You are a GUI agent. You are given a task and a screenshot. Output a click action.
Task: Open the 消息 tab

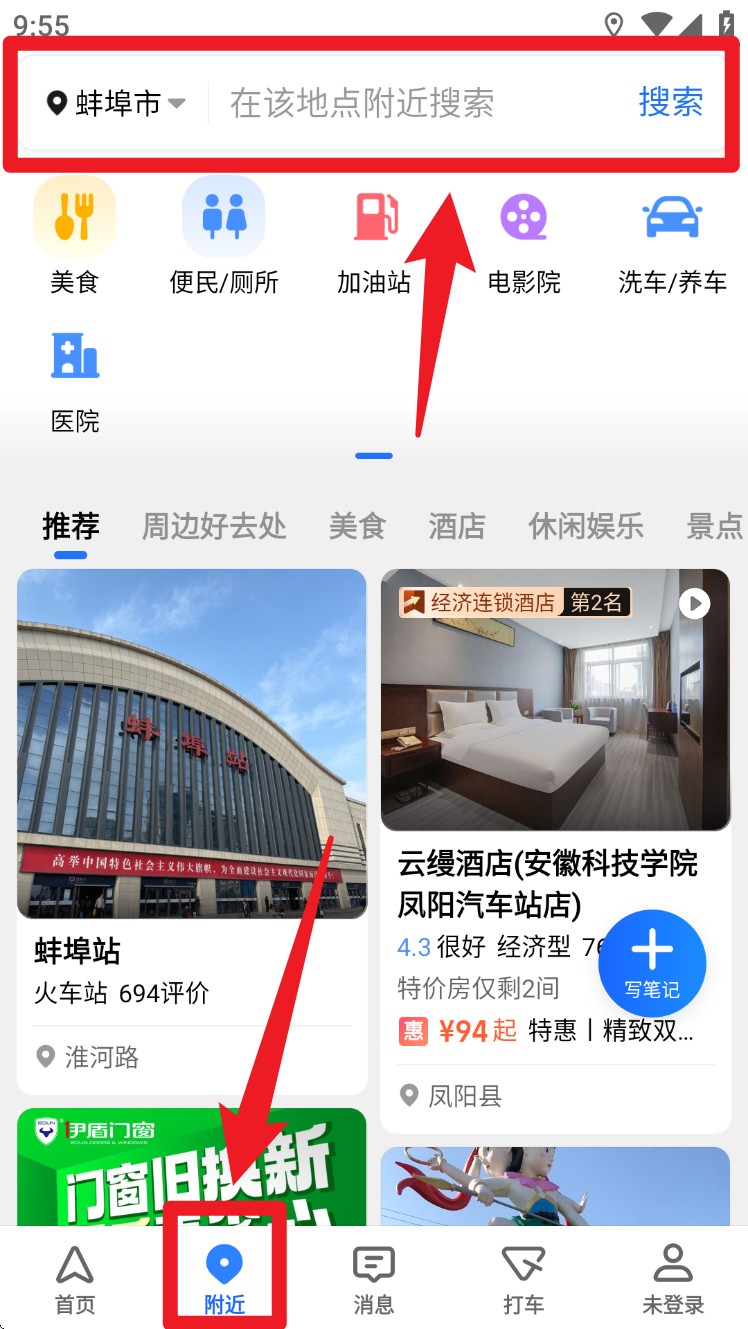374,1279
